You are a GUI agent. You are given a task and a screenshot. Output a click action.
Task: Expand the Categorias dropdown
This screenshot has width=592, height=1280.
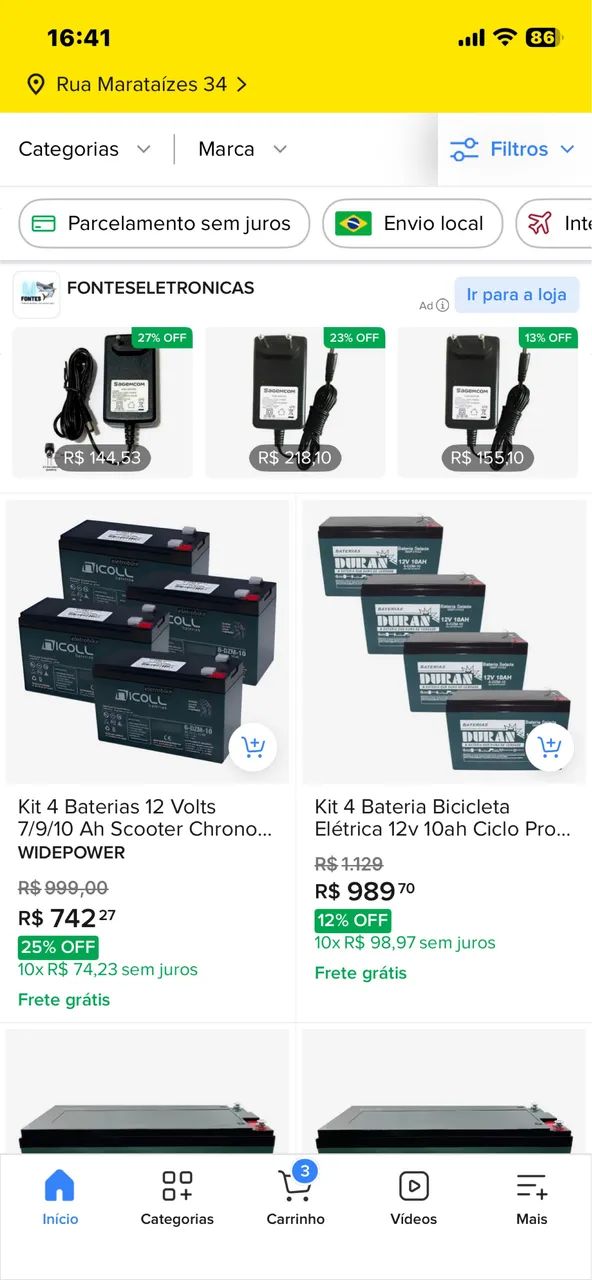(x=85, y=149)
